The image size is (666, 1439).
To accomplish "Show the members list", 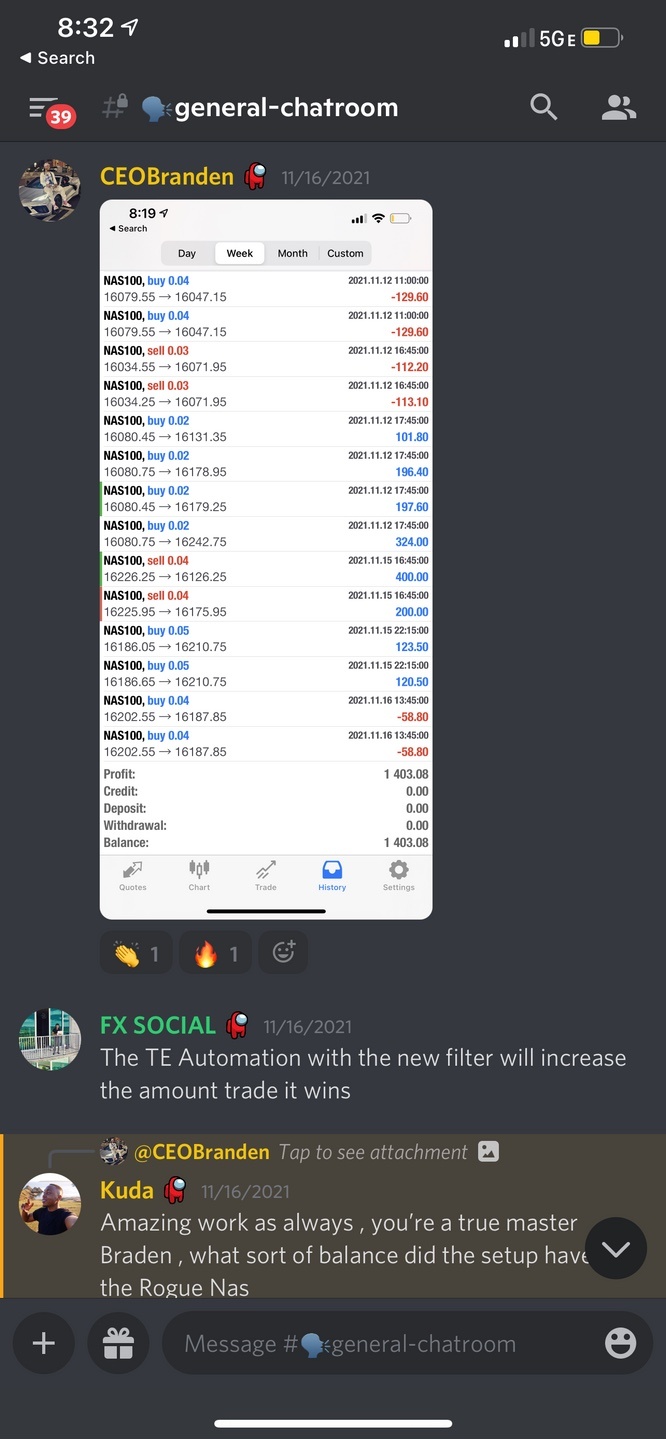I will pyautogui.click(x=619, y=107).
